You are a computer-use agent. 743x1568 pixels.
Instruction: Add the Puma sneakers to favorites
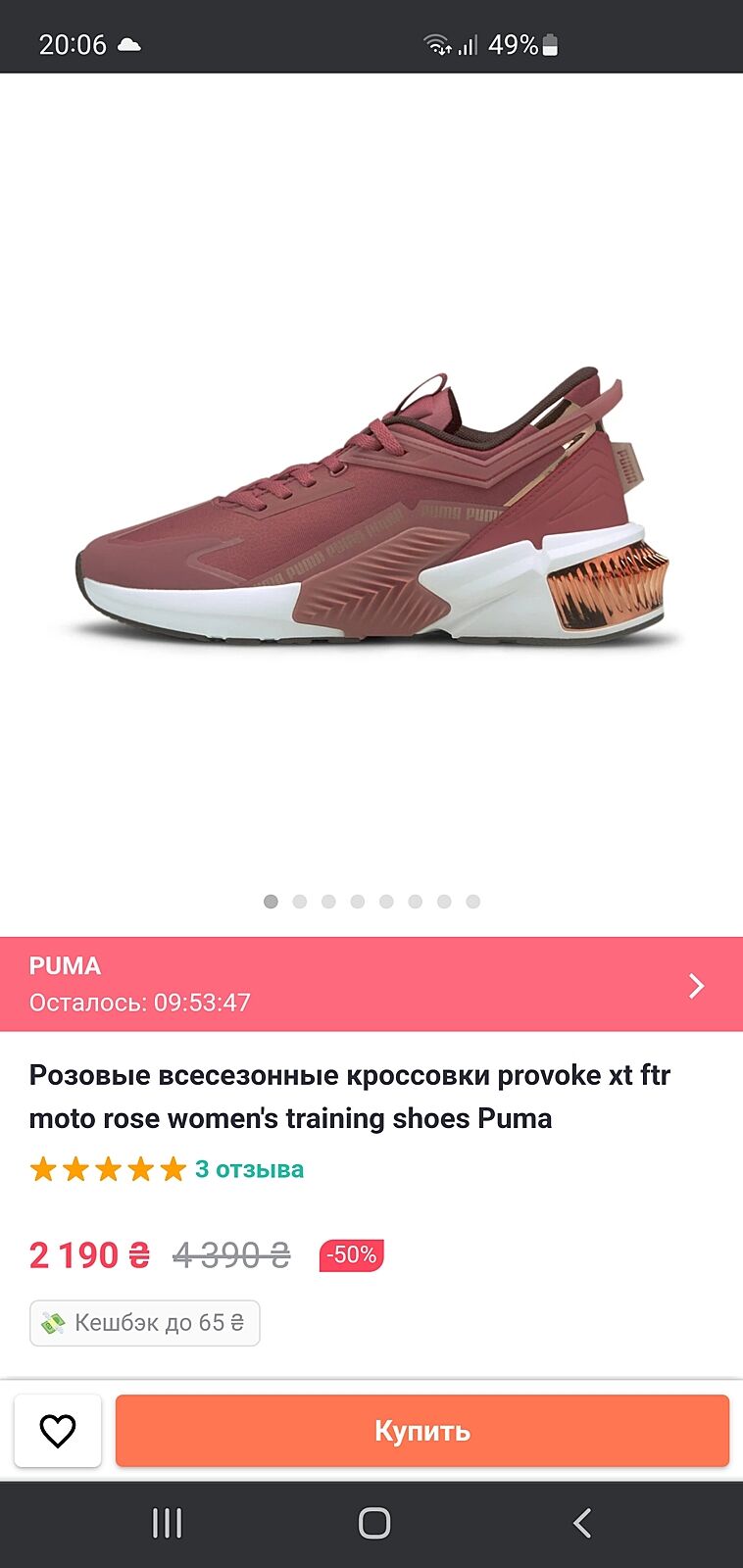tap(57, 1431)
